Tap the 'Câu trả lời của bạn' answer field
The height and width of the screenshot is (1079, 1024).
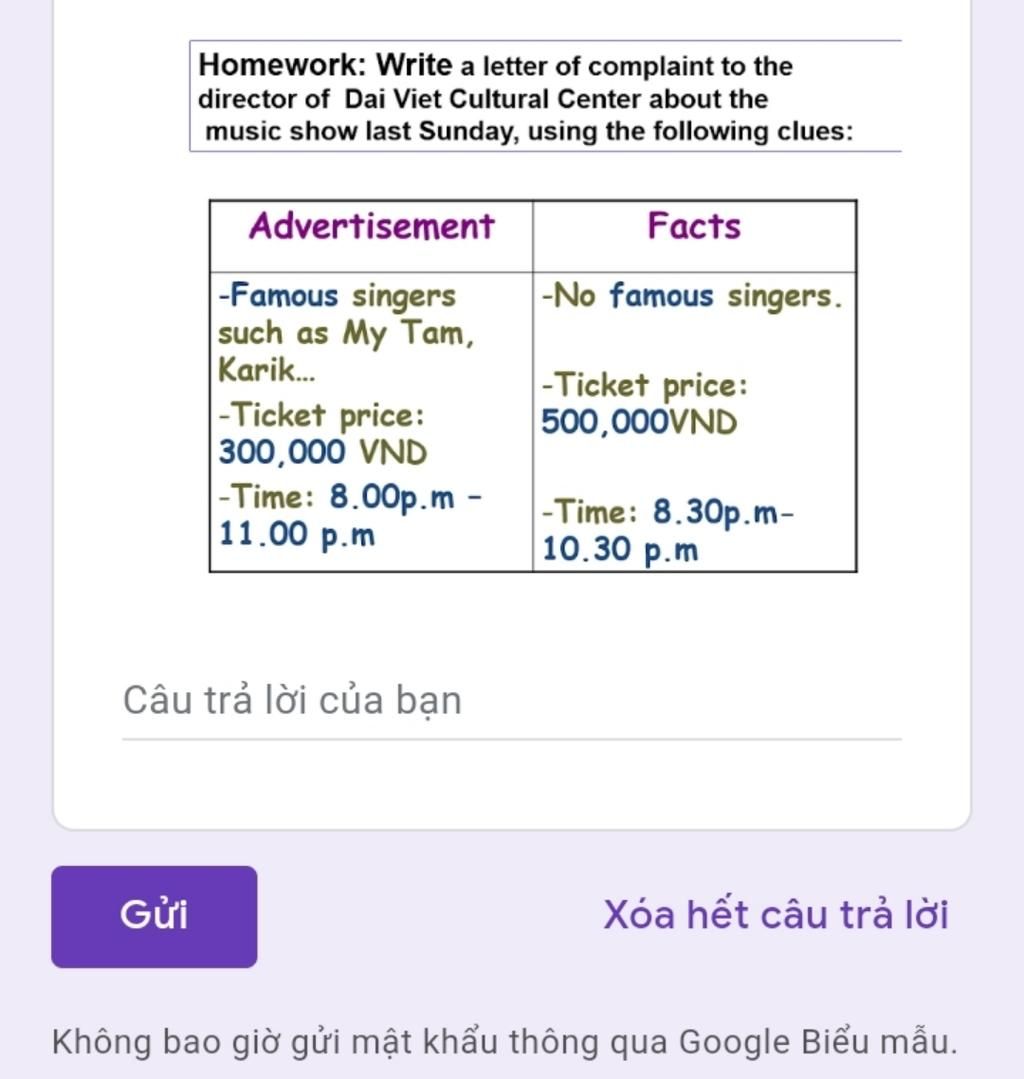coord(510,702)
